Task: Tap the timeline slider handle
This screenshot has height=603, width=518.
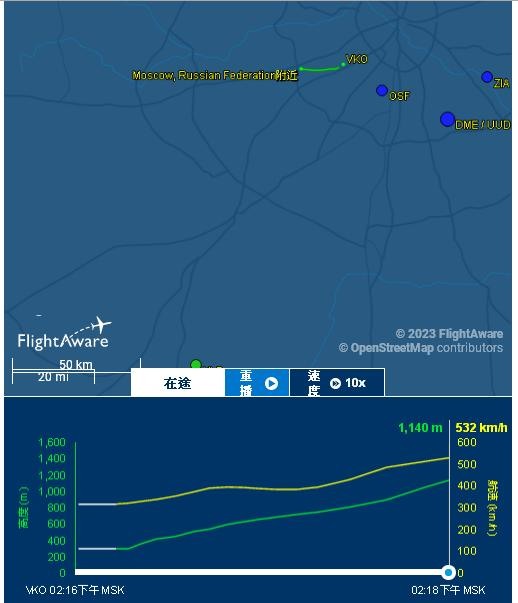Action: coord(448,573)
